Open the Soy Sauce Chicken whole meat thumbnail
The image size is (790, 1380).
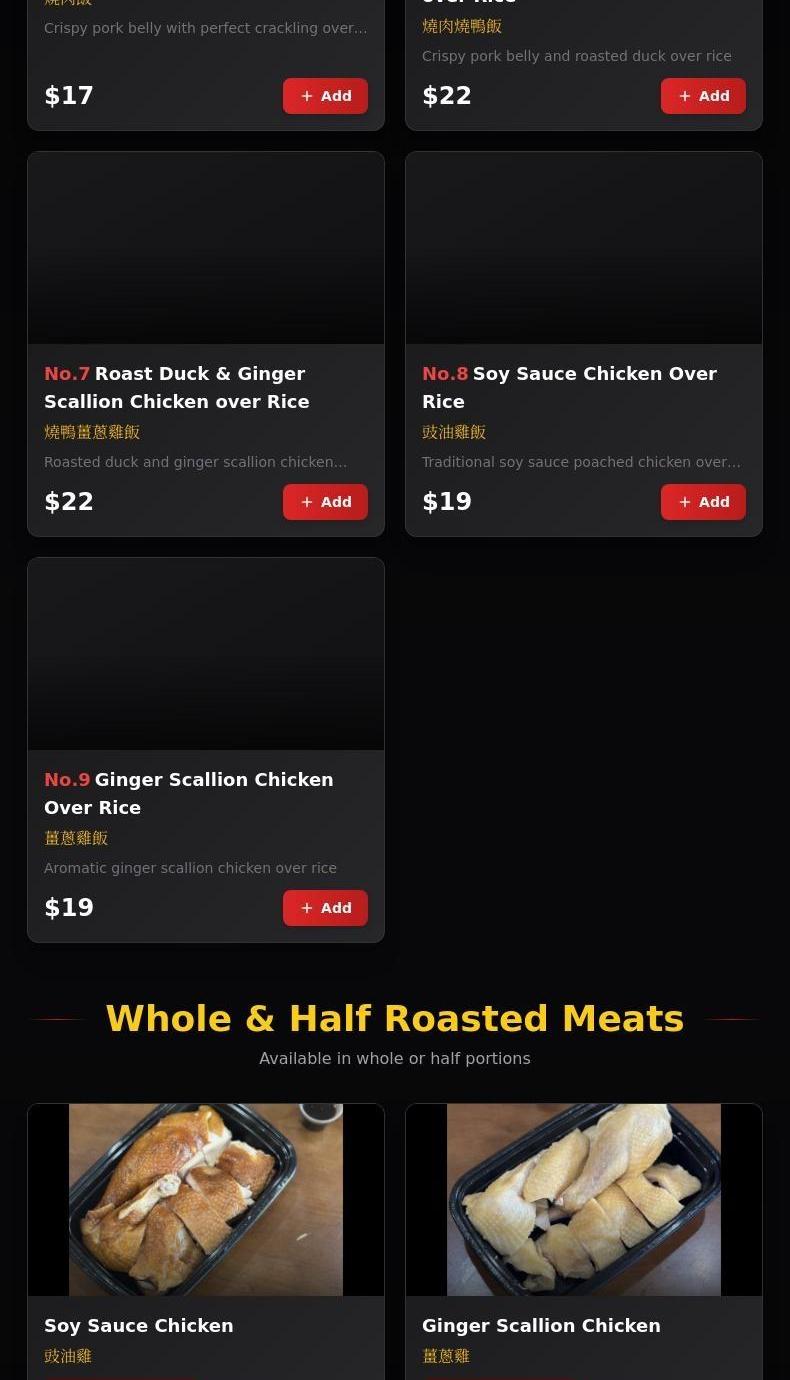tap(205, 1199)
